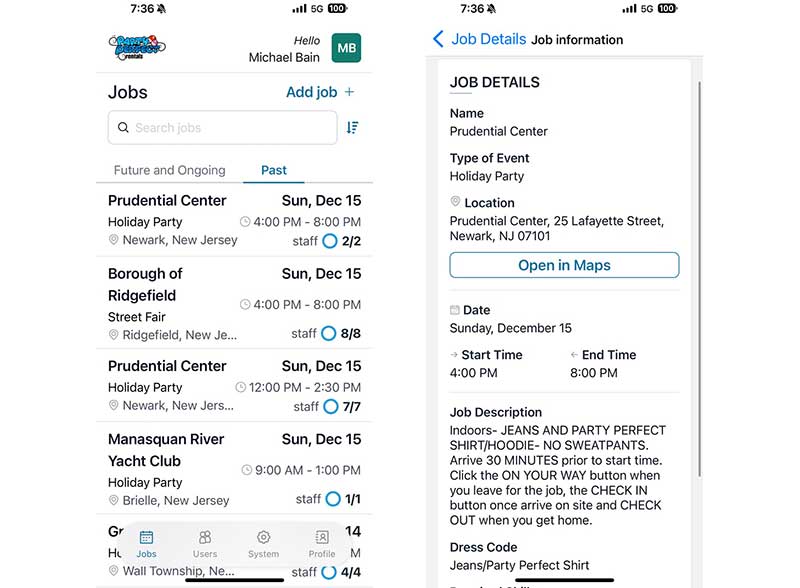
Task: Tap Add job
Action: 319,92
